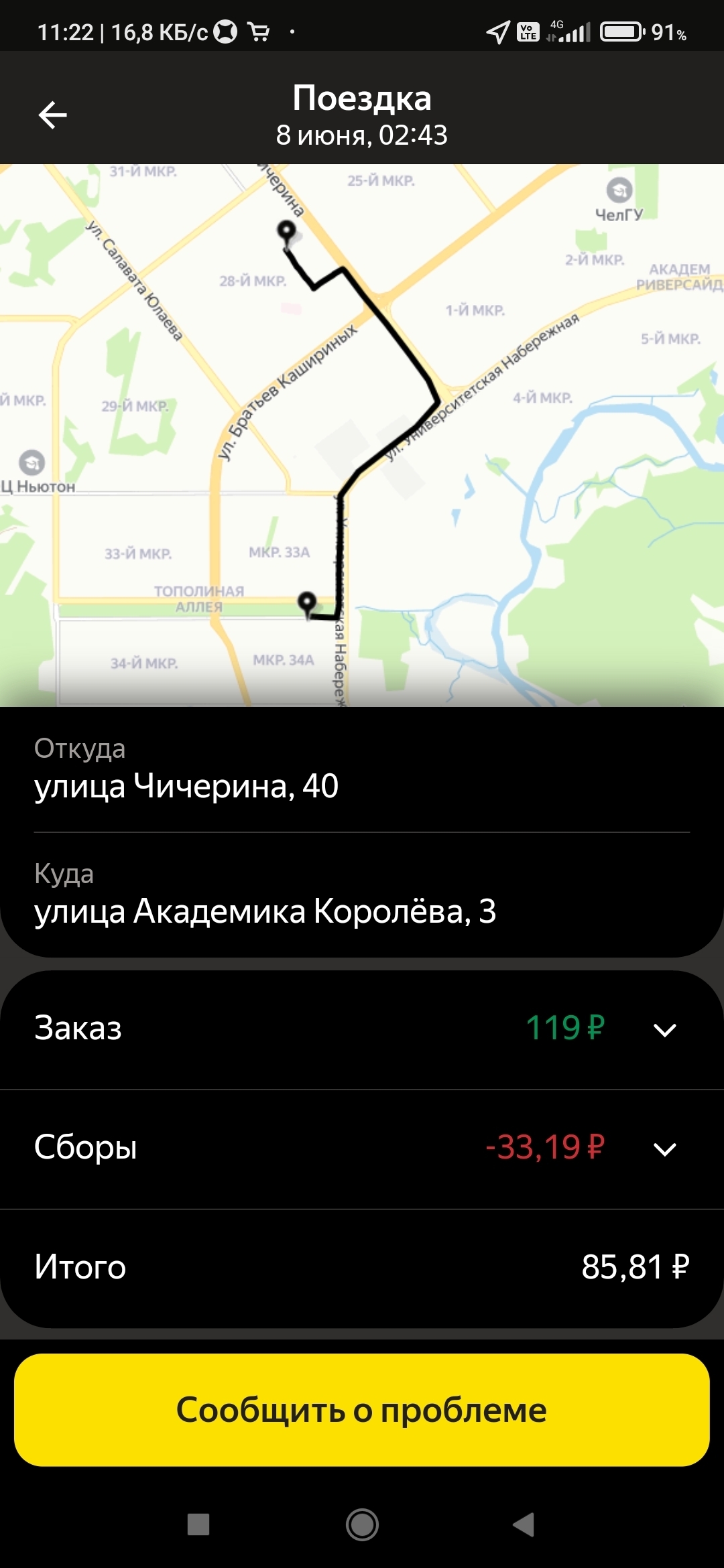Image resolution: width=724 pixels, height=1568 pixels.
Task: Go to the system home screen
Action: coord(362,1524)
